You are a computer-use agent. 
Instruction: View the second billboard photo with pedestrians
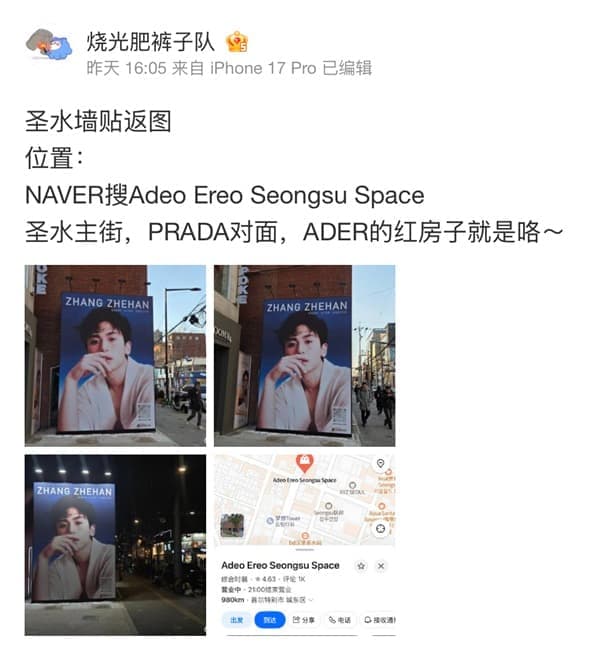[x=304, y=355]
